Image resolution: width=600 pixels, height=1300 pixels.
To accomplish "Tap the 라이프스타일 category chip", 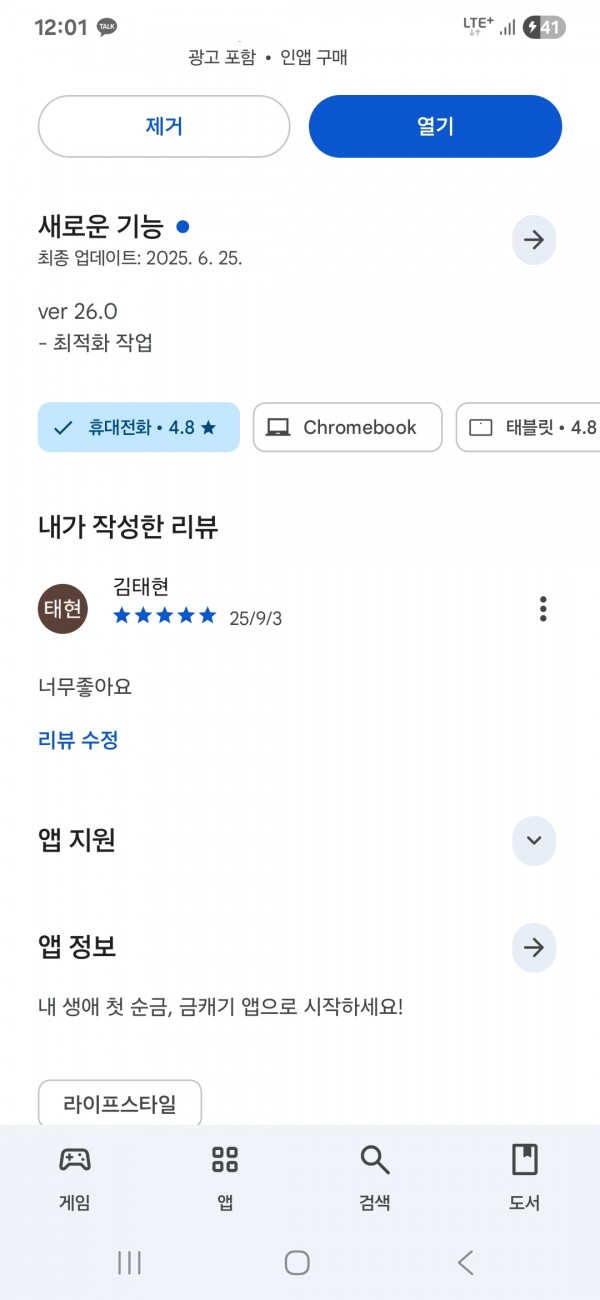I will 120,1104.
